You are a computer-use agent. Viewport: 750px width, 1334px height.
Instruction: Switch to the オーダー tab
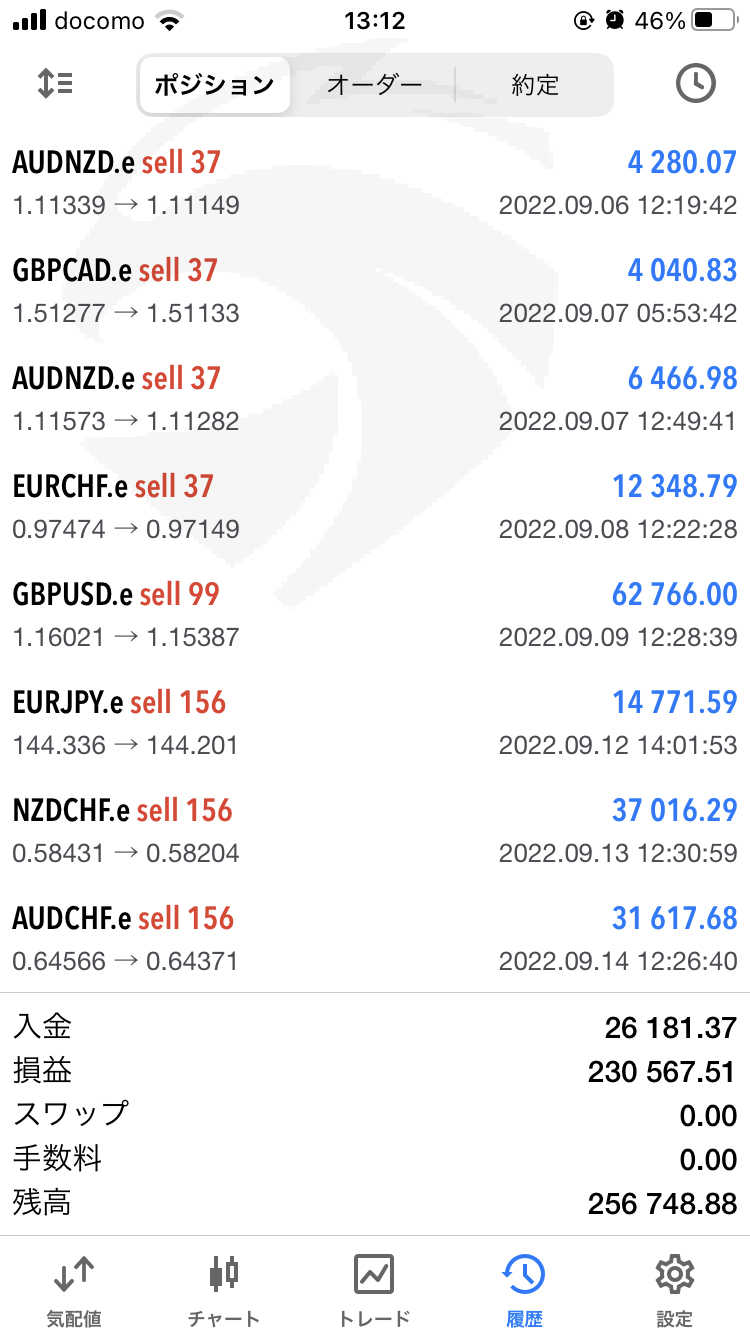click(x=374, y=85)
